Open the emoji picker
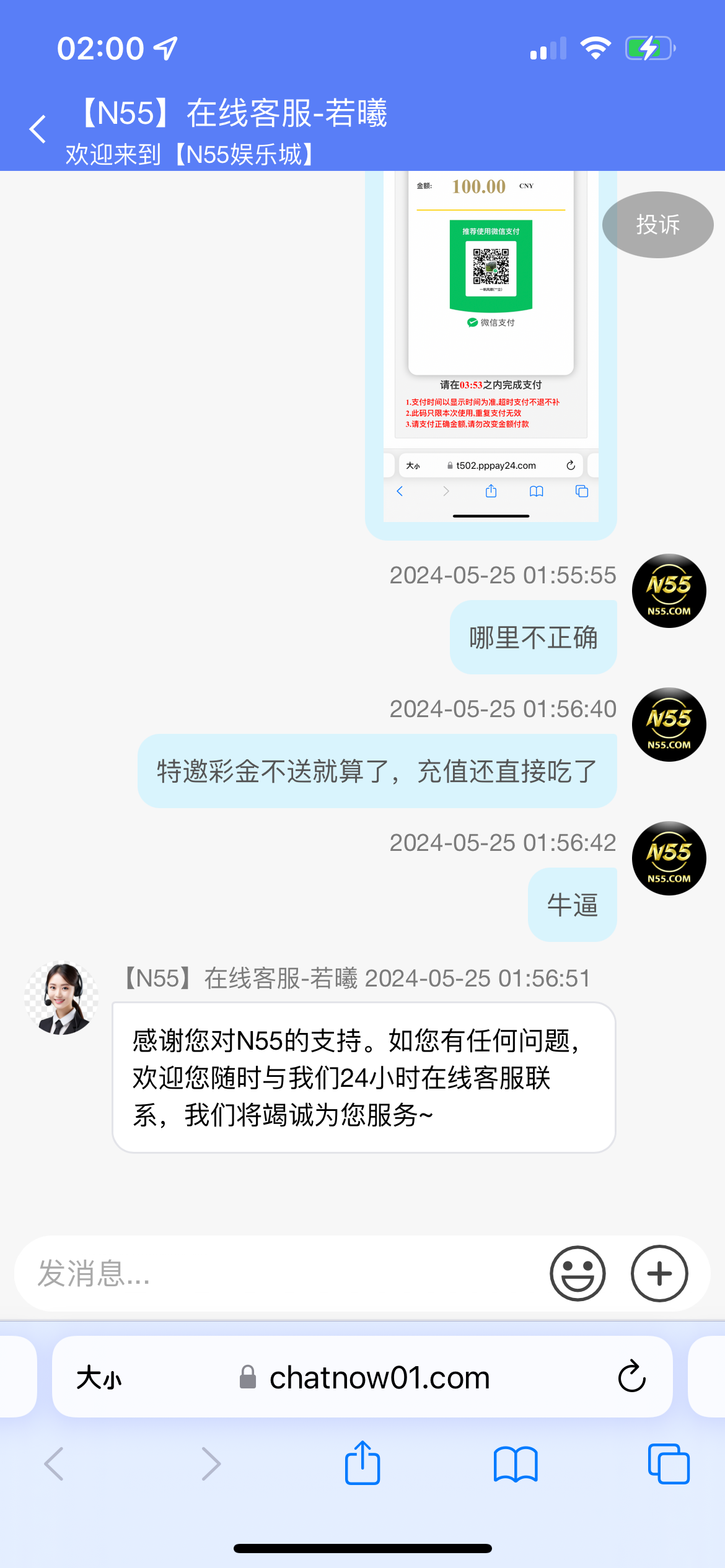 (x=578, y=1274)
